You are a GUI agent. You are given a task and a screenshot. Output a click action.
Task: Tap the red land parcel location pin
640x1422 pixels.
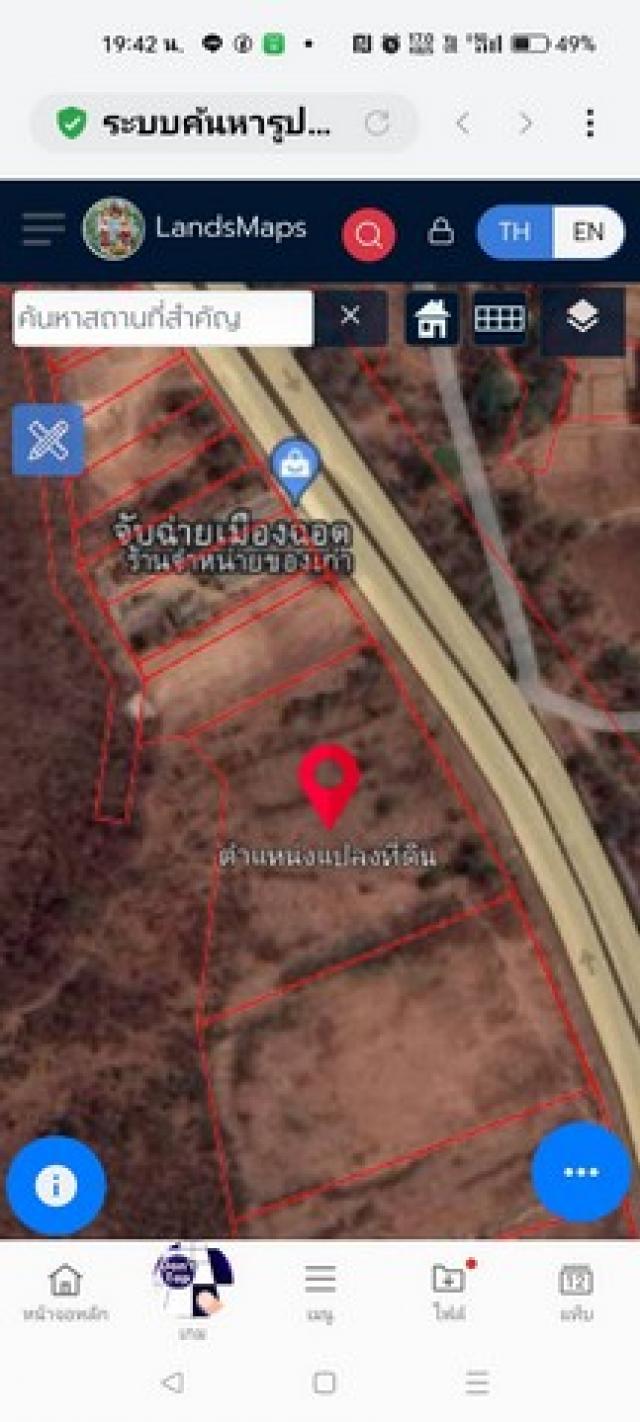pyautogui.click(x=329, y=782)
